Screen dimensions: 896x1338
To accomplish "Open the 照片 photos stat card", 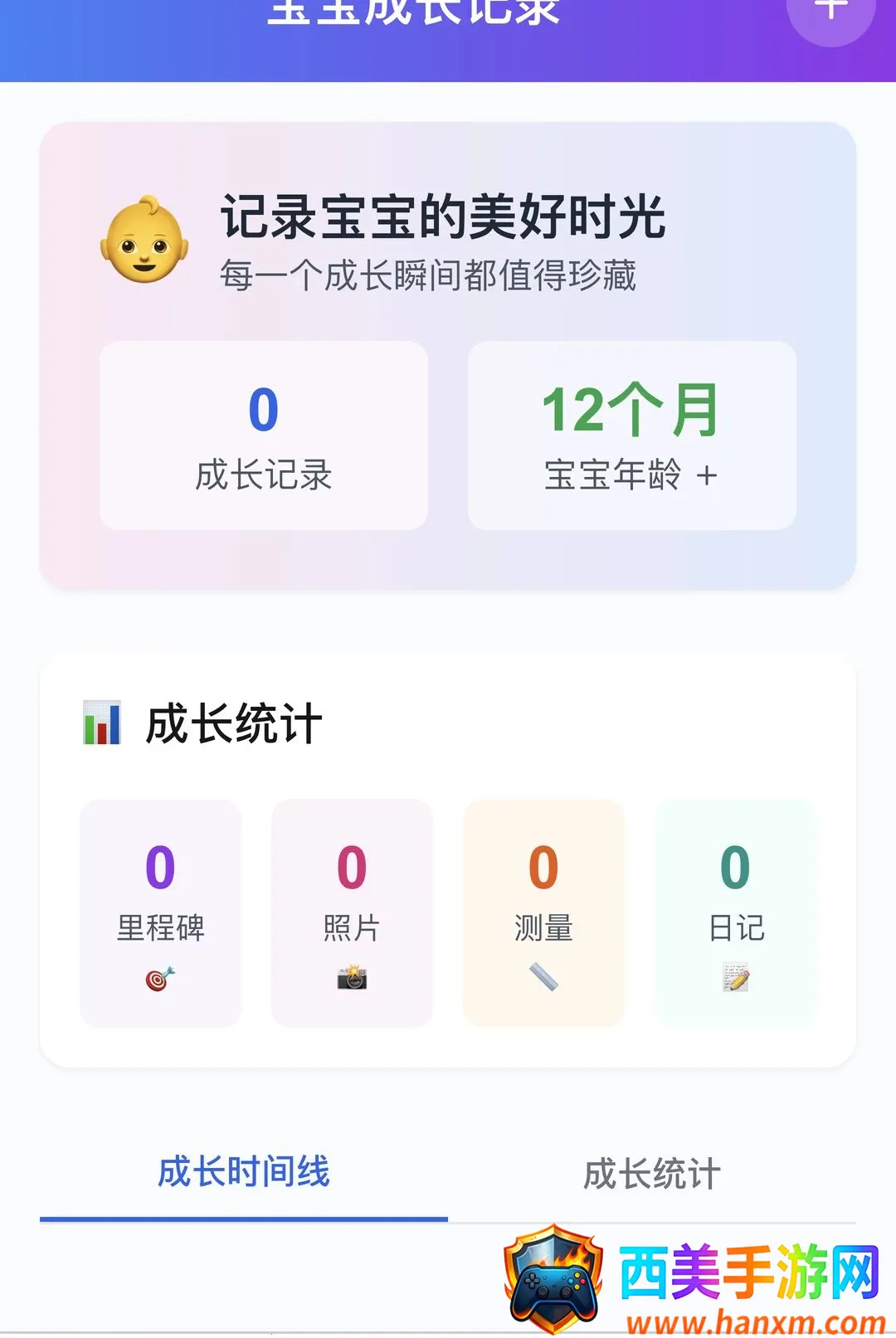I will pos(352,913).
